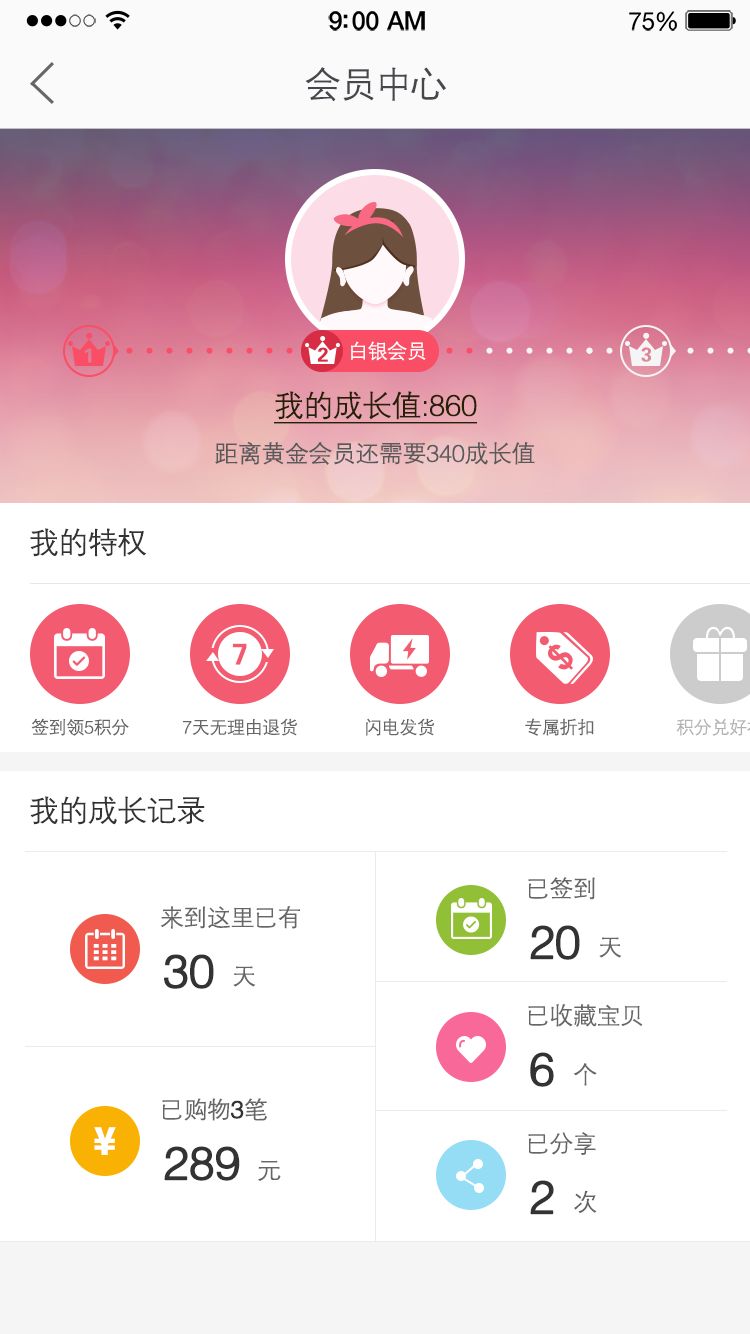The width and height of the screenshot is (750, 1334).
Task: Open the underlined 我的成长值:860 link
Action: coord(375,406)
